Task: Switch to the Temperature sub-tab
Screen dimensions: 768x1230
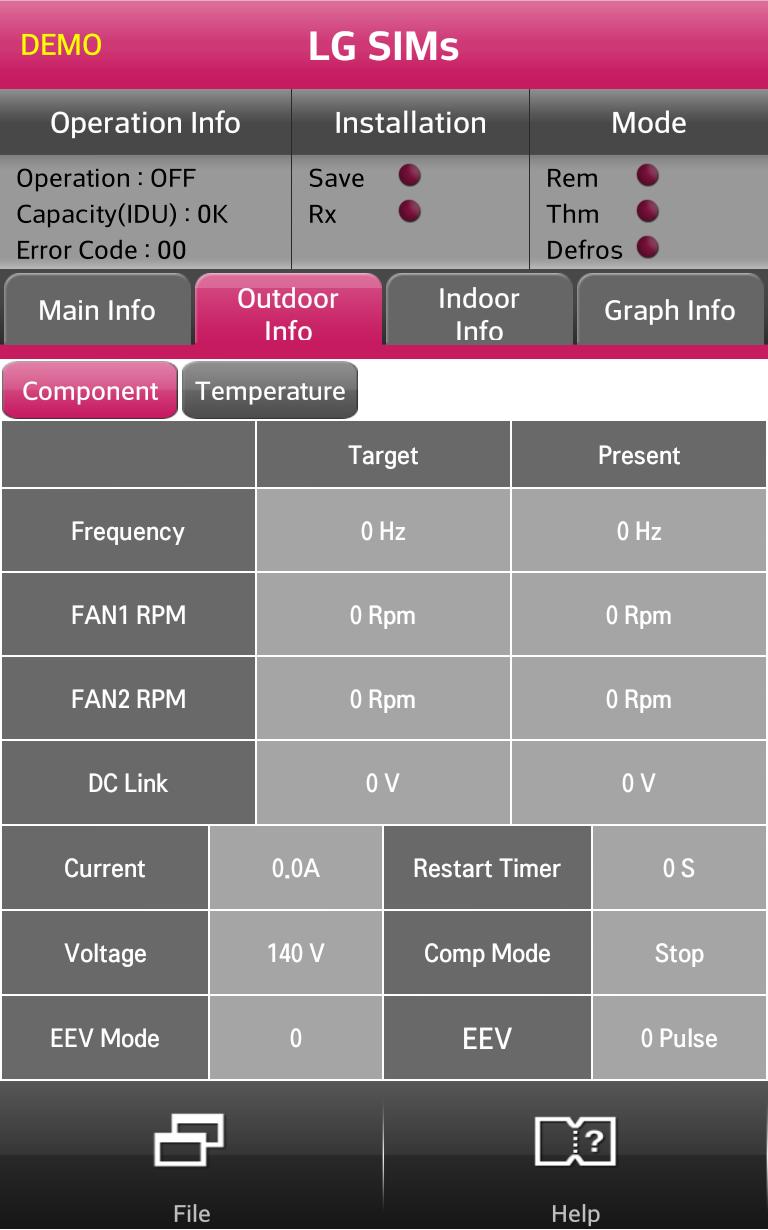Action: tap(270, 391)
